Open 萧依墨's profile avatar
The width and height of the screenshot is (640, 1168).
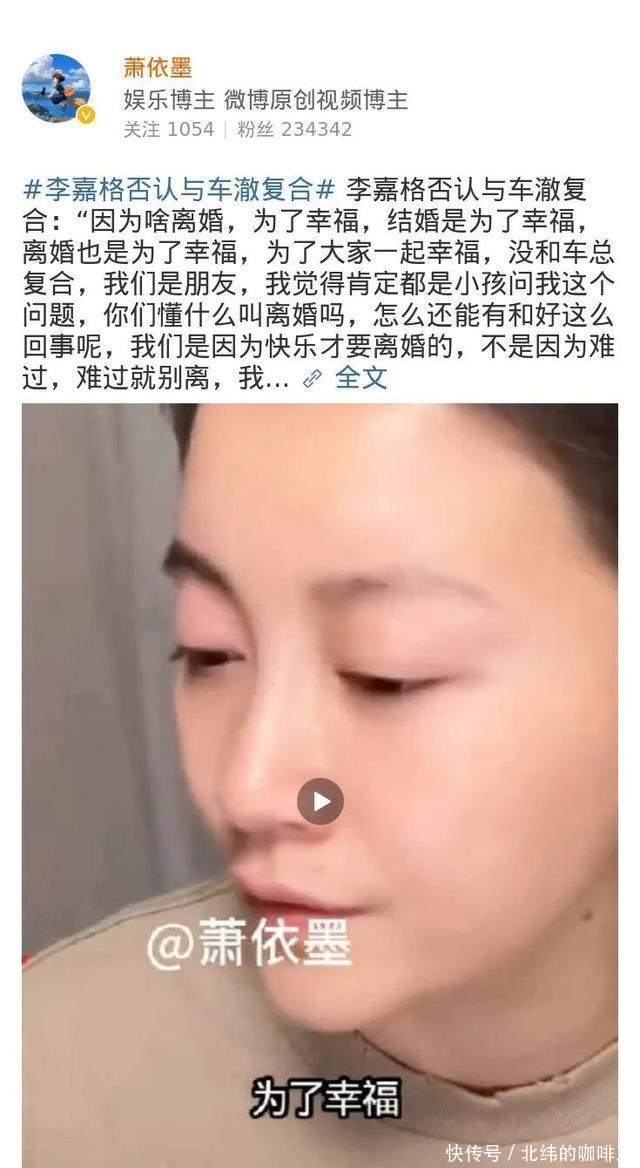coord(56,88)
